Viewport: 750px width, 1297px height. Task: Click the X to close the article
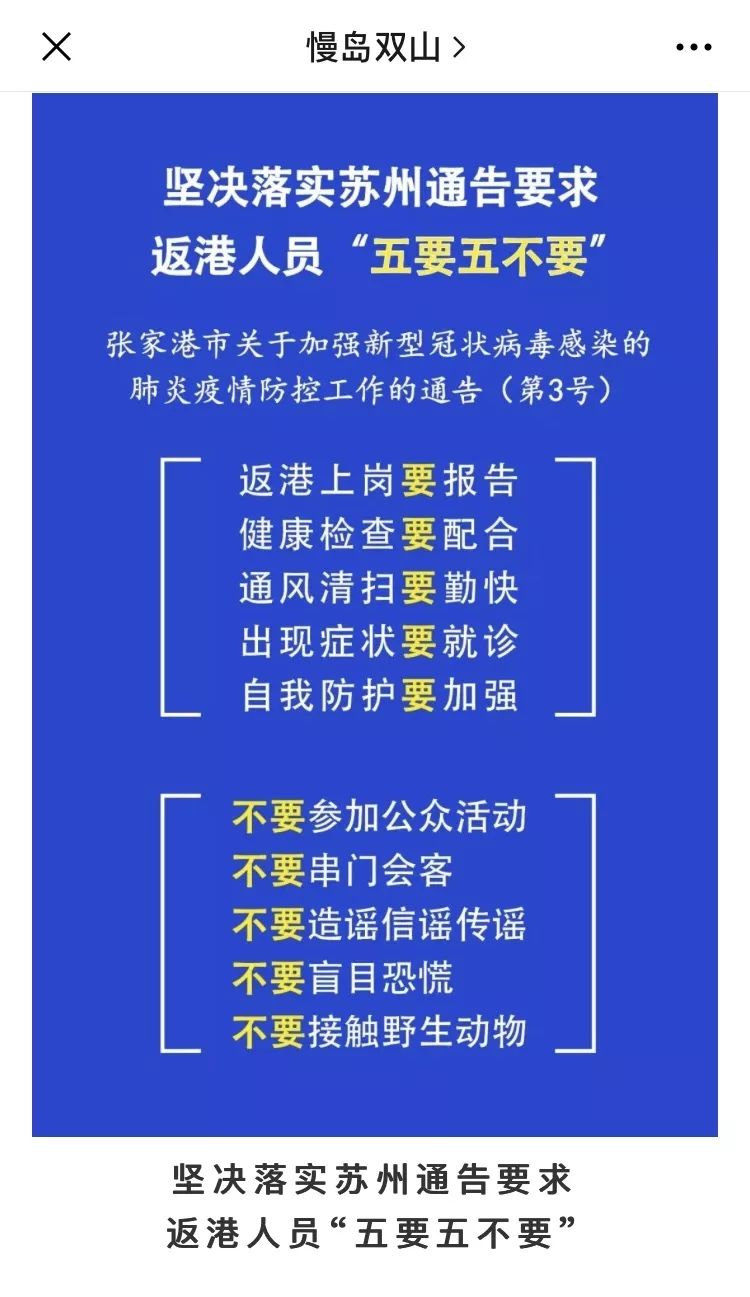point(57,46)
